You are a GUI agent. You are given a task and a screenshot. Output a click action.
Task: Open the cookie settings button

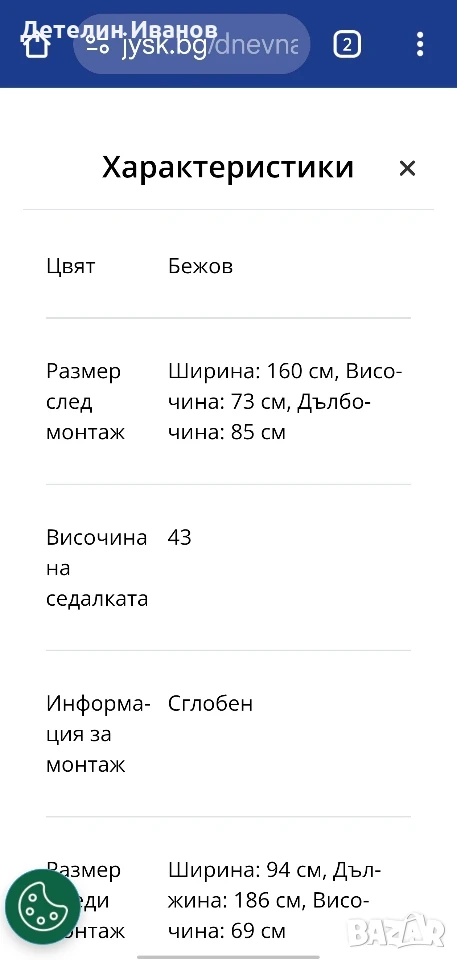tap(43, 906)
